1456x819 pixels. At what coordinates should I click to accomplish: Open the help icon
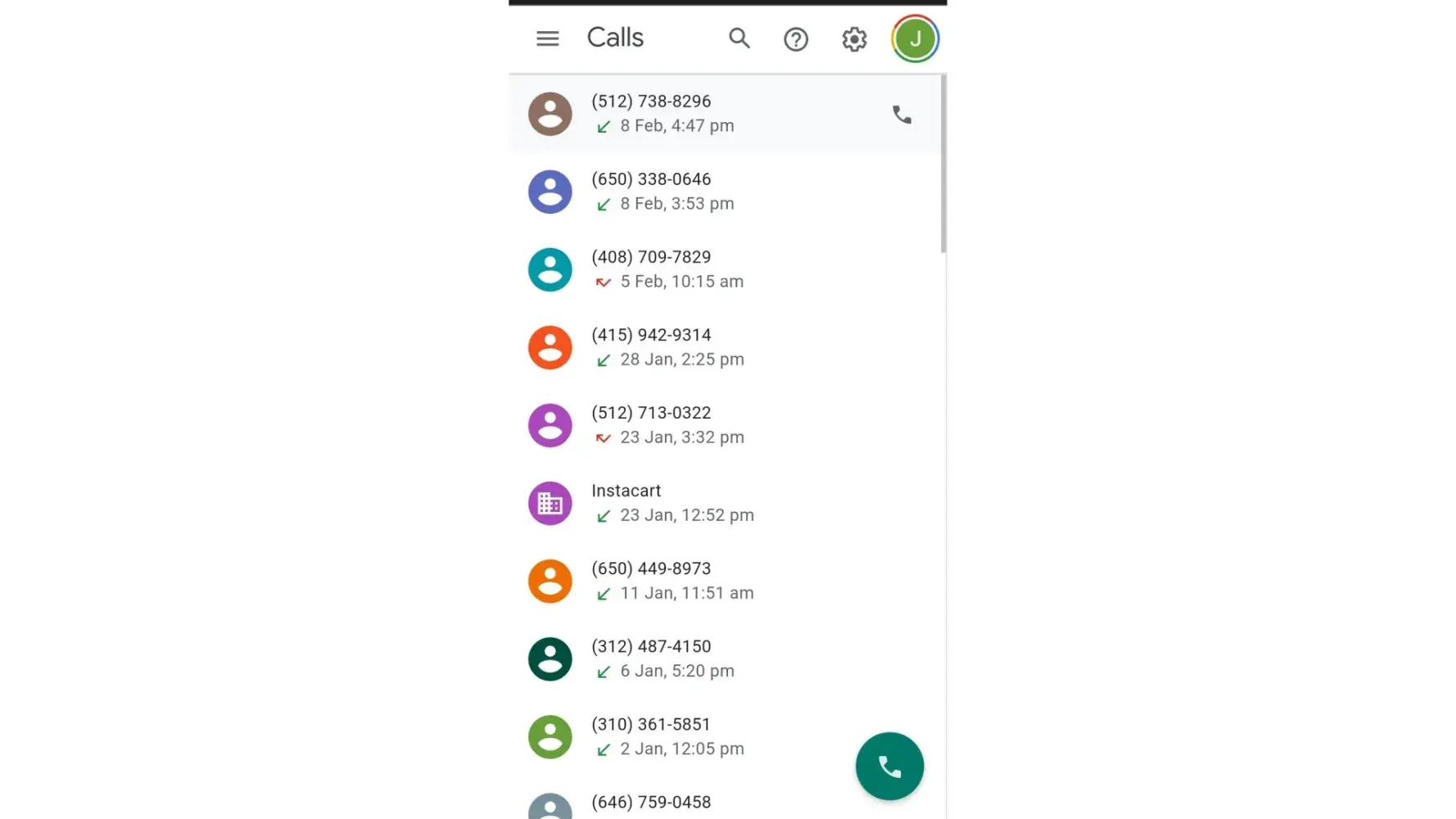(795, 39)
